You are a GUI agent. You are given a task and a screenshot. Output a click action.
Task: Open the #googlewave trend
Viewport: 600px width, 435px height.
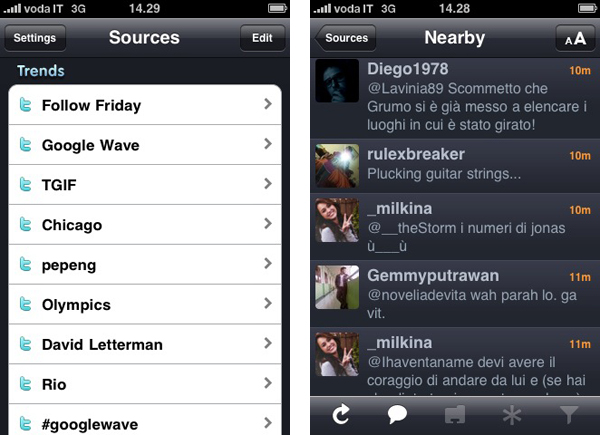145,423
